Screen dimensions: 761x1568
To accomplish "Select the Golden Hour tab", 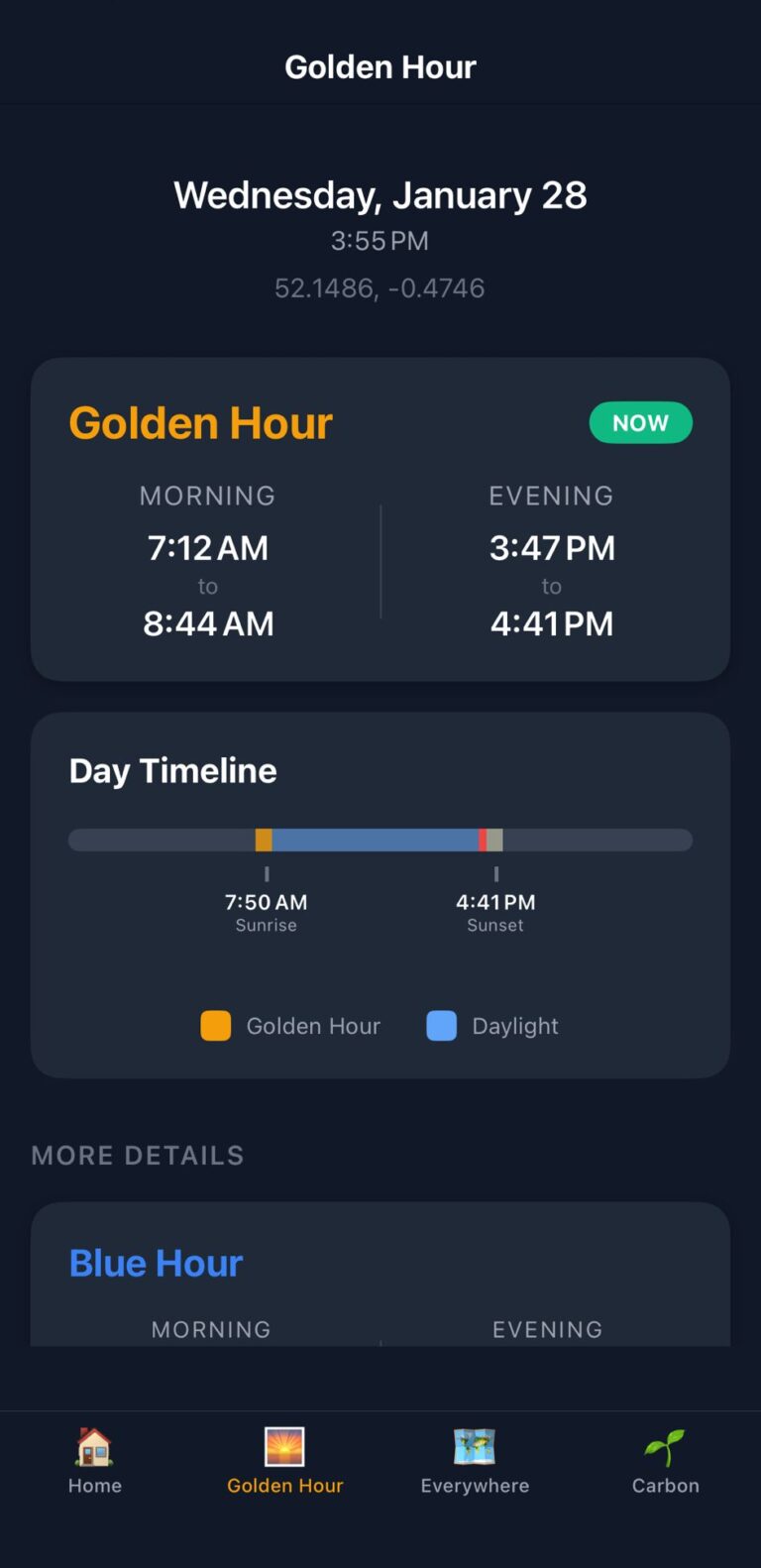I will pos(284,1460).
